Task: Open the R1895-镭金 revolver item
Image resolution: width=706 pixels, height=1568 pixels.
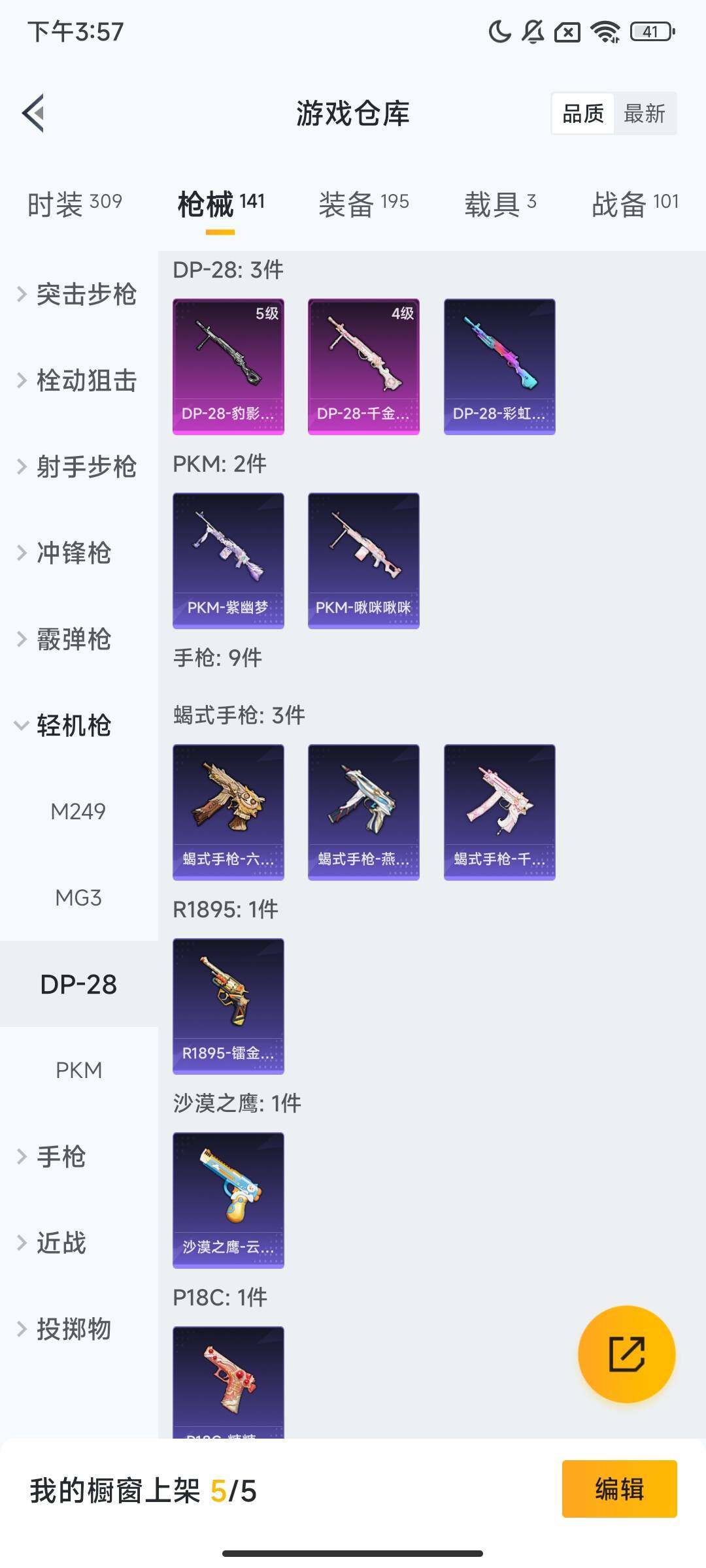Action: tap(228, 1006)
